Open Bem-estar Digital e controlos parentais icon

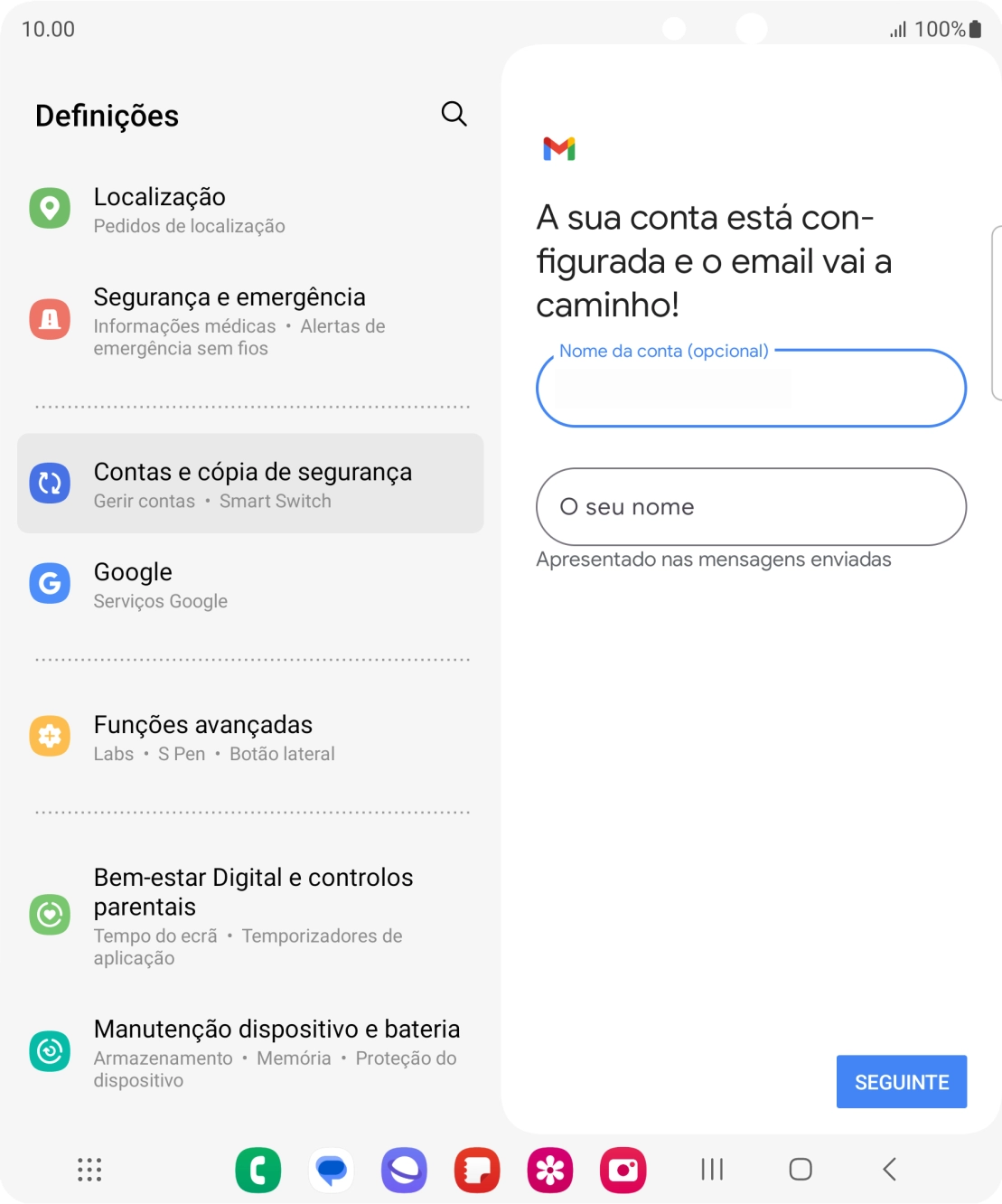tap(51, 914)
